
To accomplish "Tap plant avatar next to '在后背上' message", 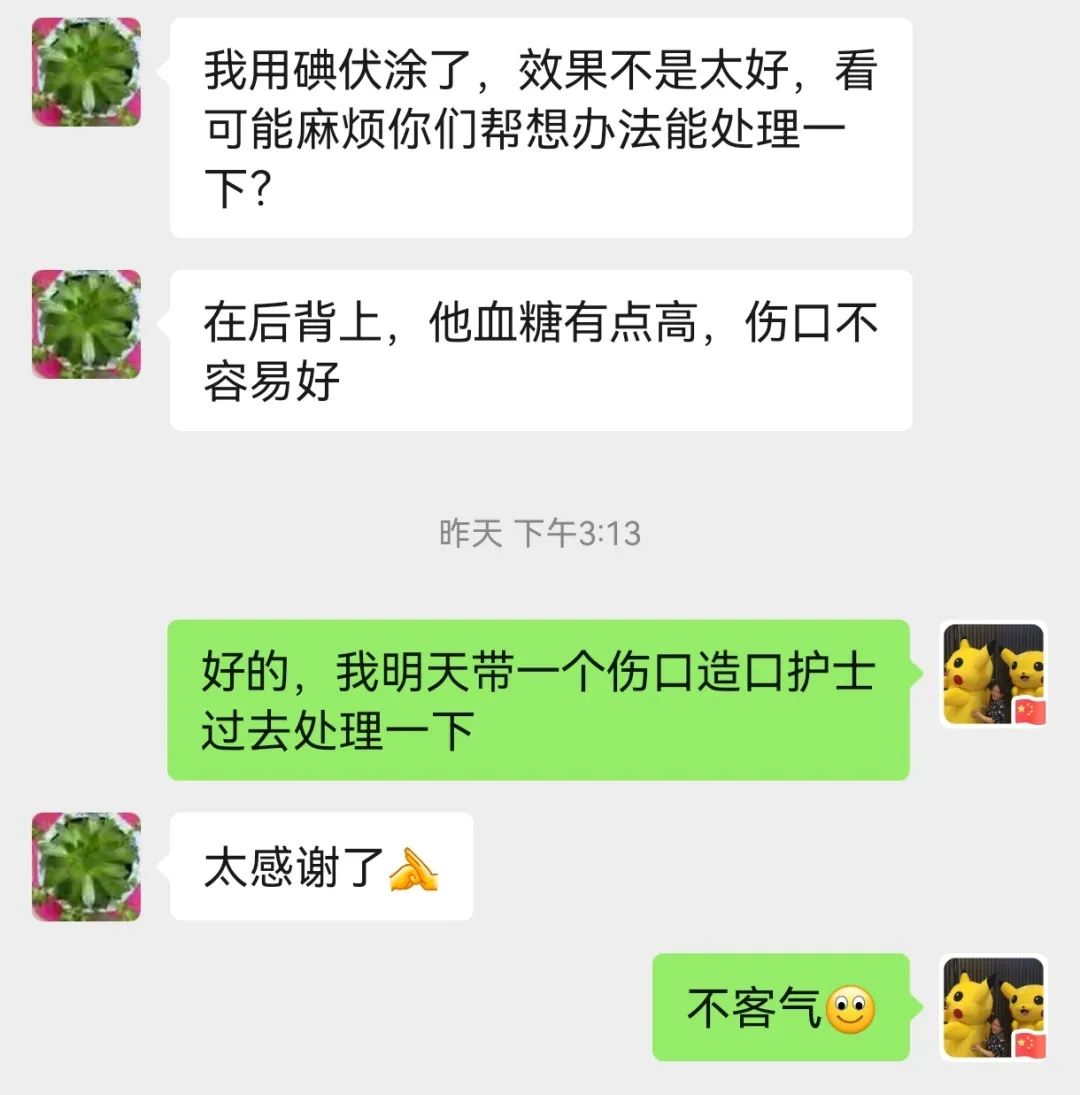I will pyautogui.click(x=86, y=324).
